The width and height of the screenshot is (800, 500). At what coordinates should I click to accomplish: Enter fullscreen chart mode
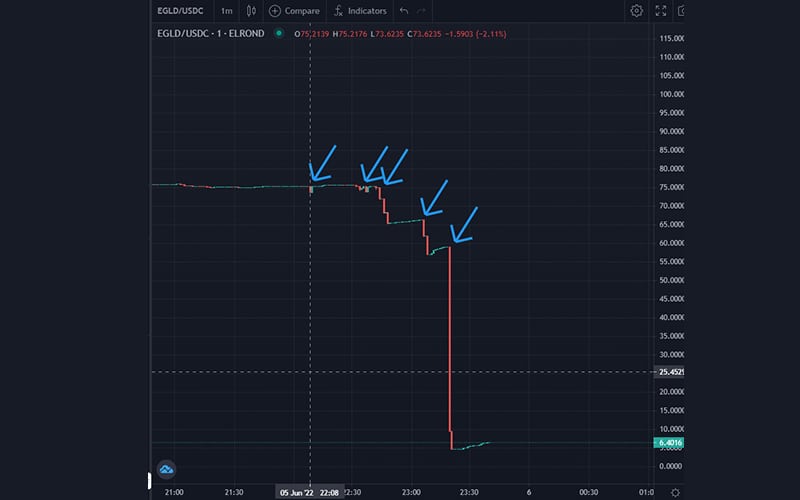661,11
